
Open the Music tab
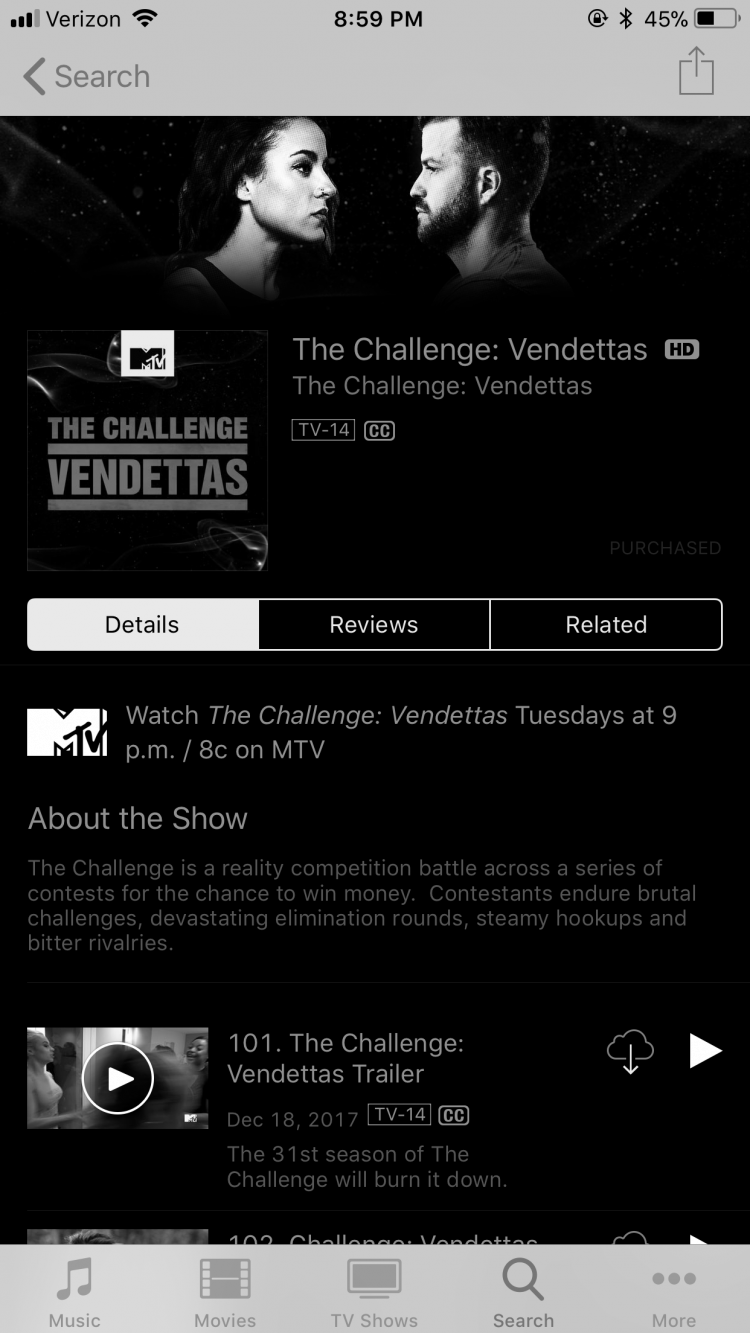(75, 1293)
